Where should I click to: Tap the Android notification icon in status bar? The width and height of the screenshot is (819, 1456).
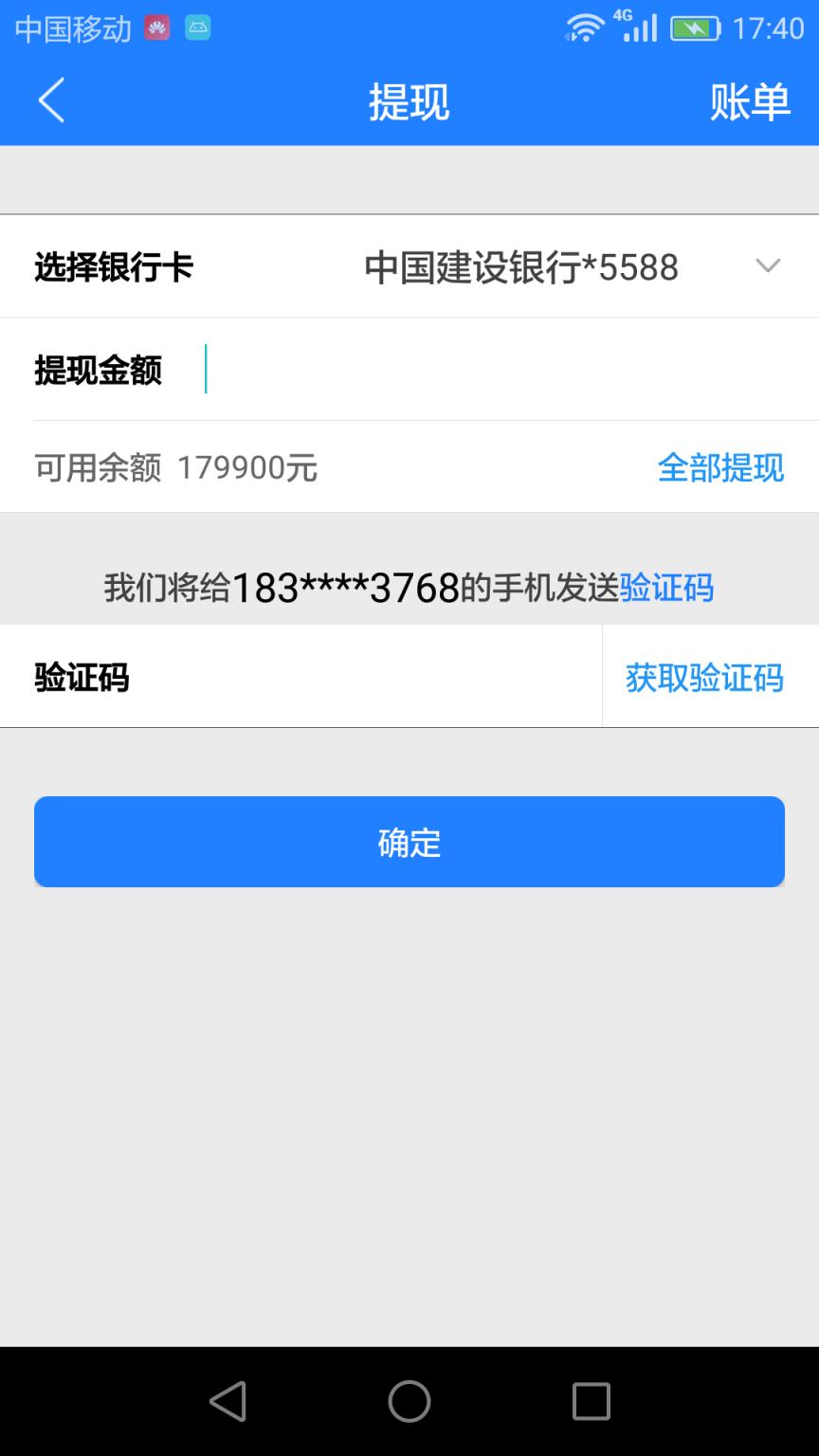click(x=197, y=28)
